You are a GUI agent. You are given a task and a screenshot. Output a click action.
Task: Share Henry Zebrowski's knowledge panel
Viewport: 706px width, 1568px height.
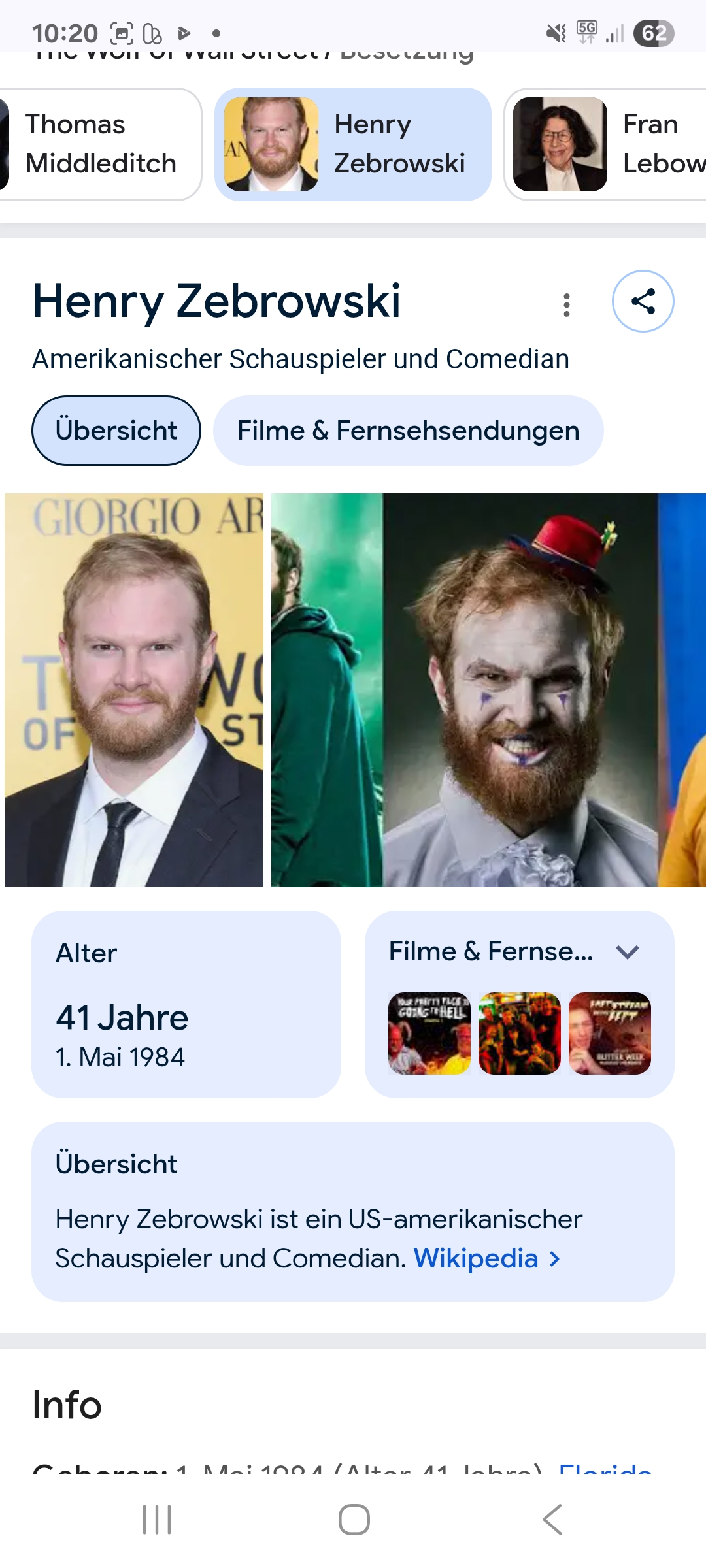tap(643, 301)
